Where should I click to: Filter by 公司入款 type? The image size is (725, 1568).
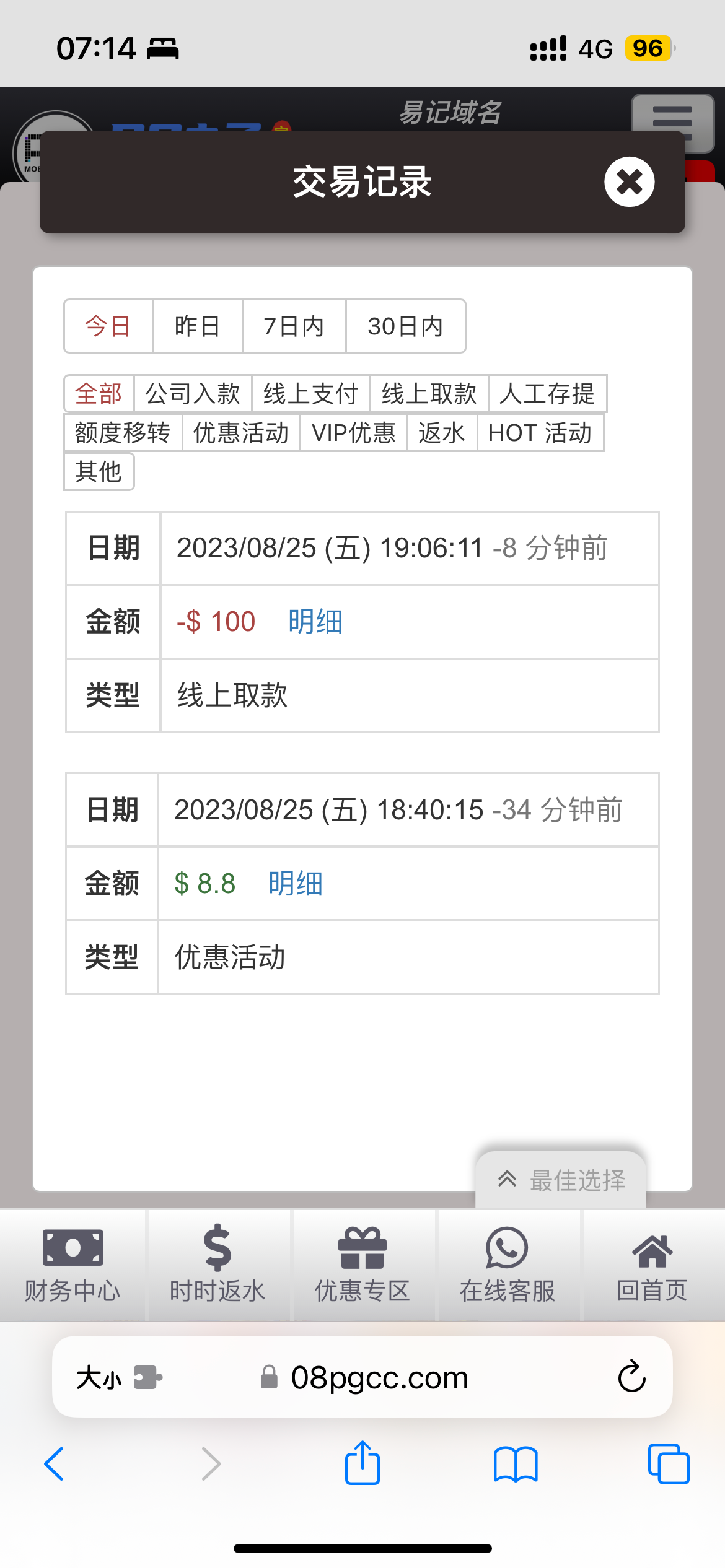192,394
